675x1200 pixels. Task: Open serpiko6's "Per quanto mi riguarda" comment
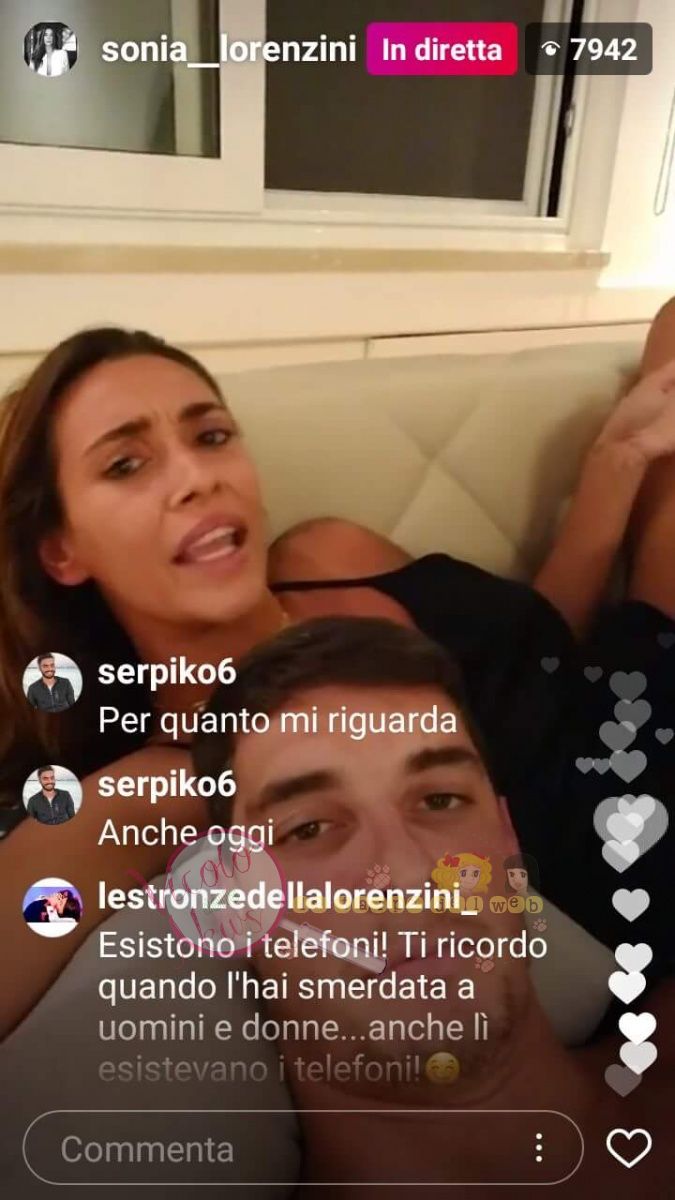click(277, 720)
